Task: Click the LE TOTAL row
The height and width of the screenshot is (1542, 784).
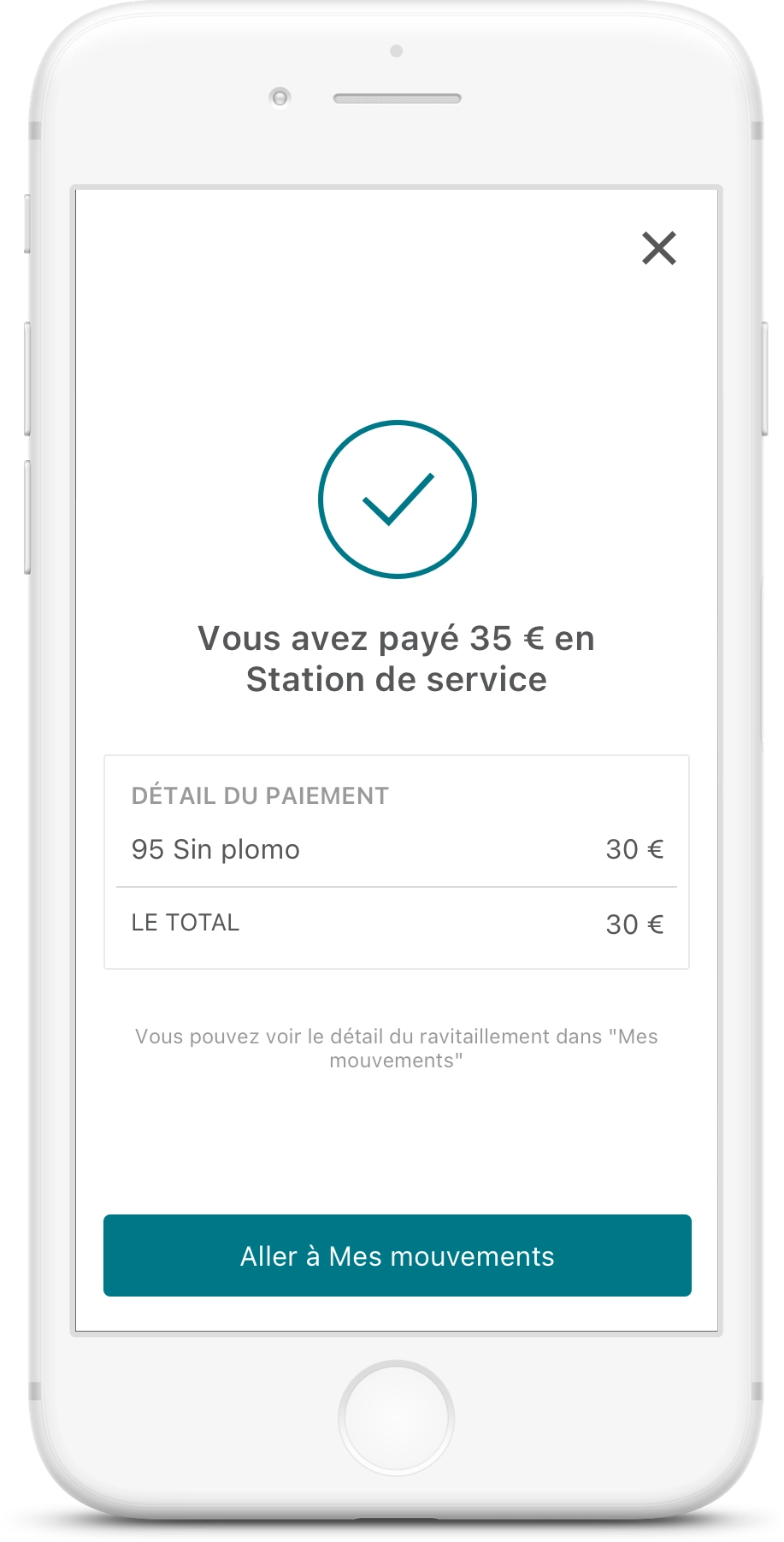Action: [186, 922]
